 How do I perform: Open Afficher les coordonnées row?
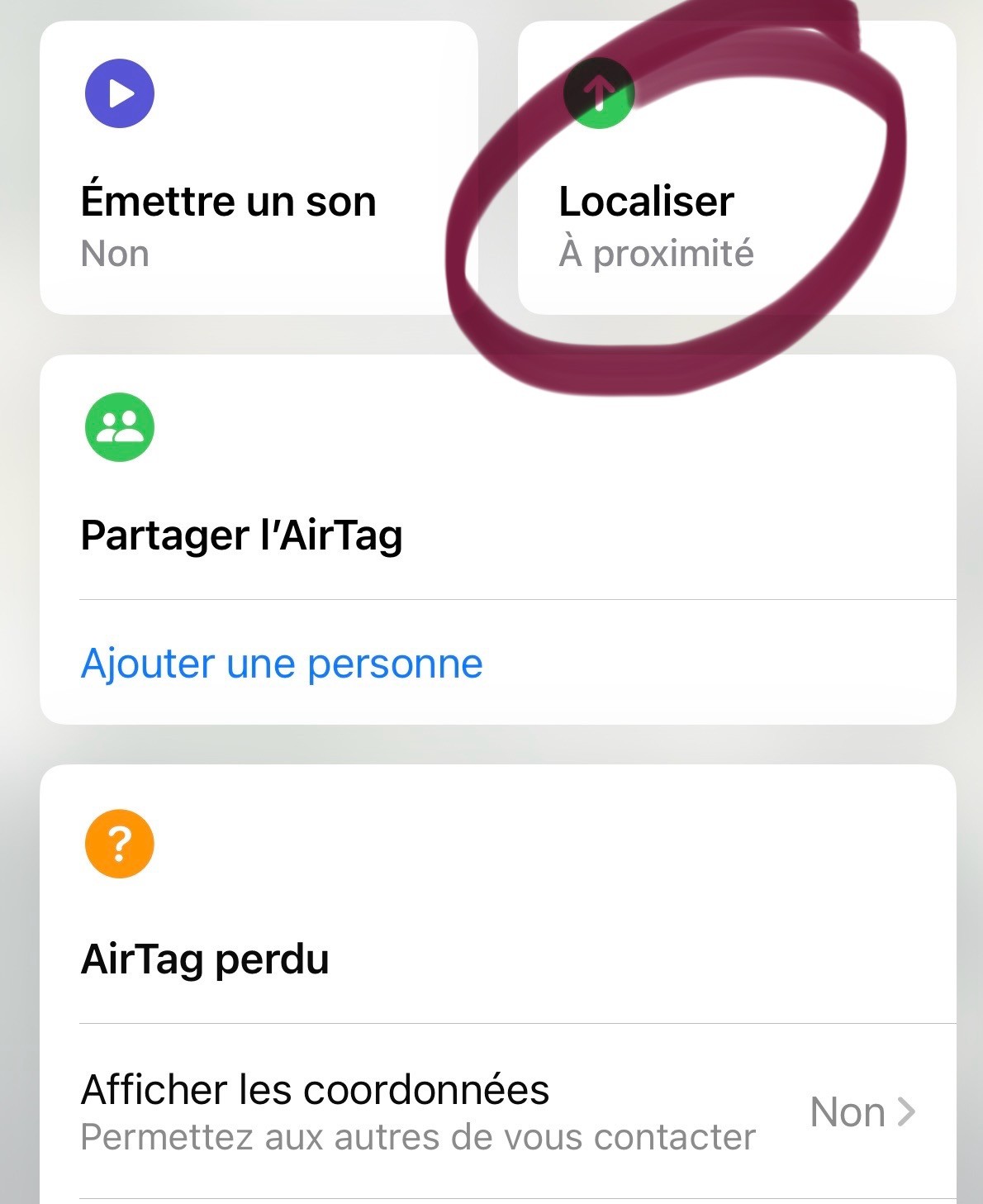497,1111
